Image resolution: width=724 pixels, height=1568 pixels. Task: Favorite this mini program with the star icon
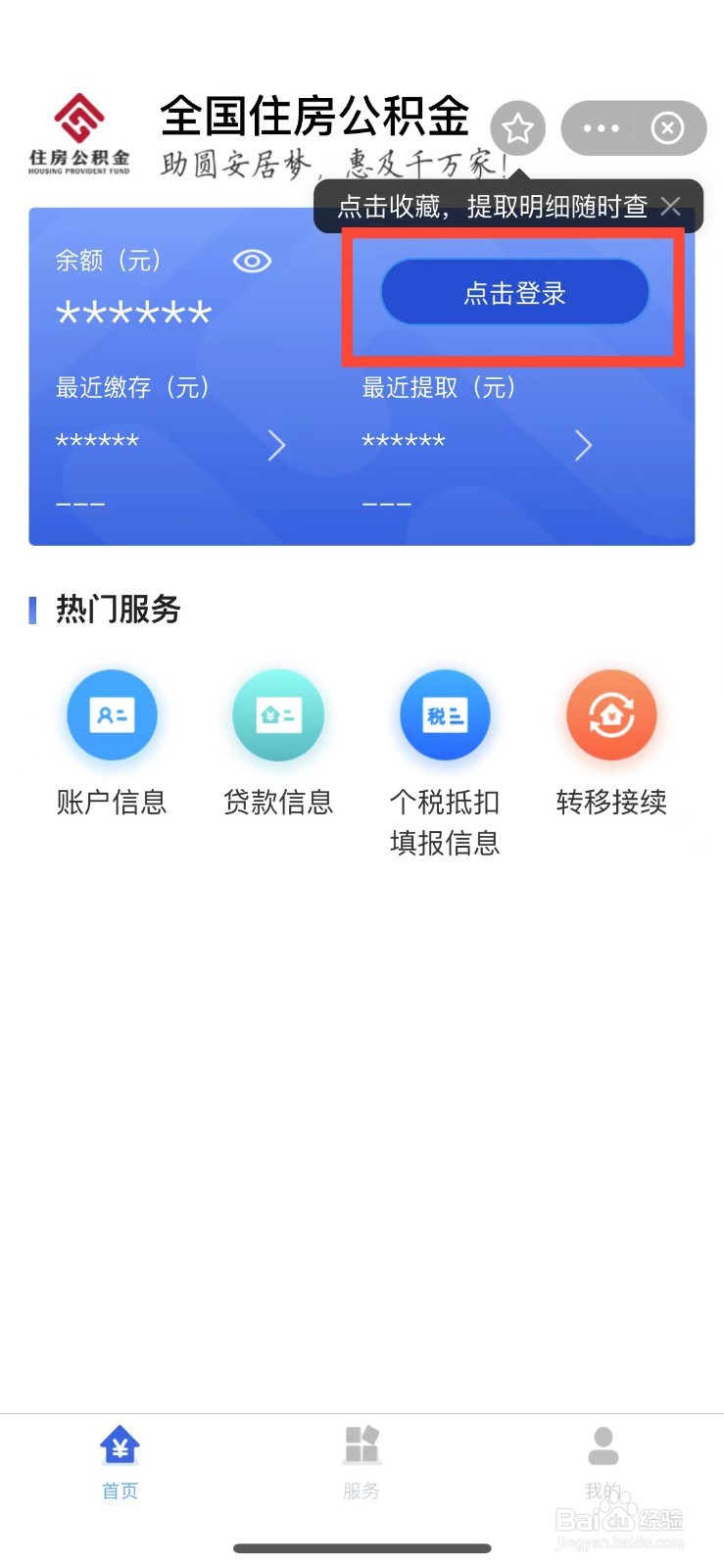tap(517, 128)
